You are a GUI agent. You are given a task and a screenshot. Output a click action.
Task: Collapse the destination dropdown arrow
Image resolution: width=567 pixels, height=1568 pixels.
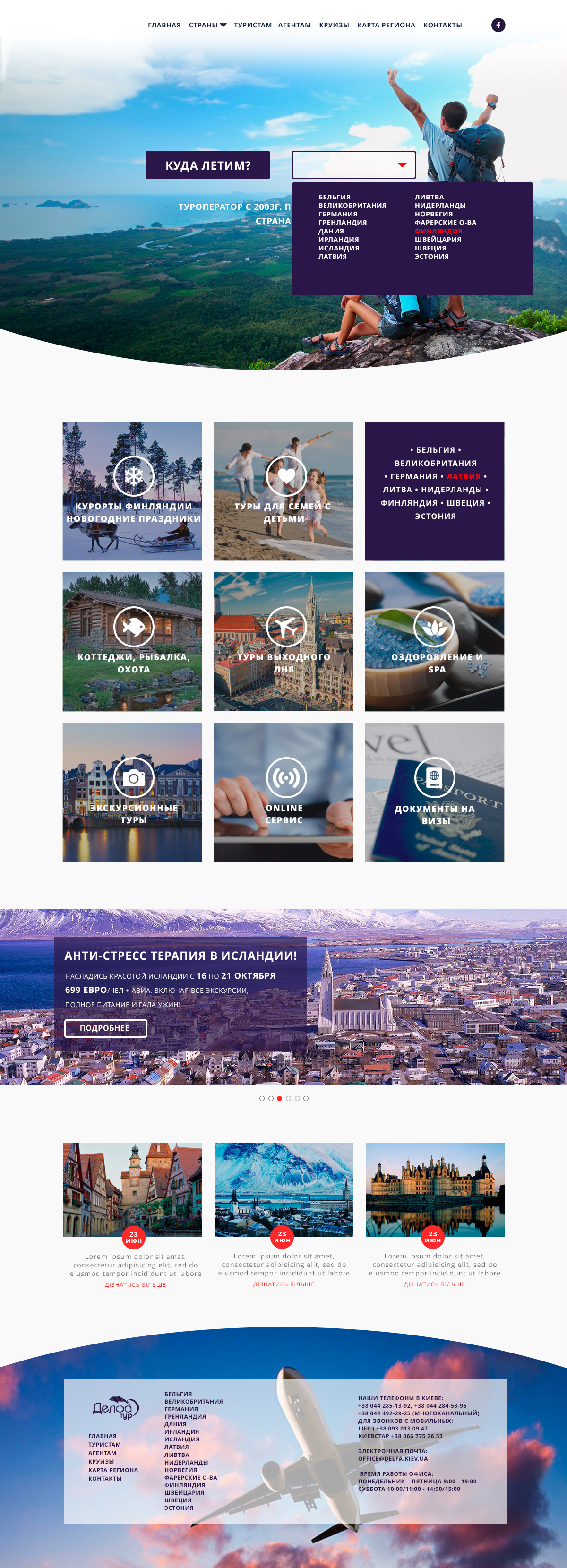402,165
